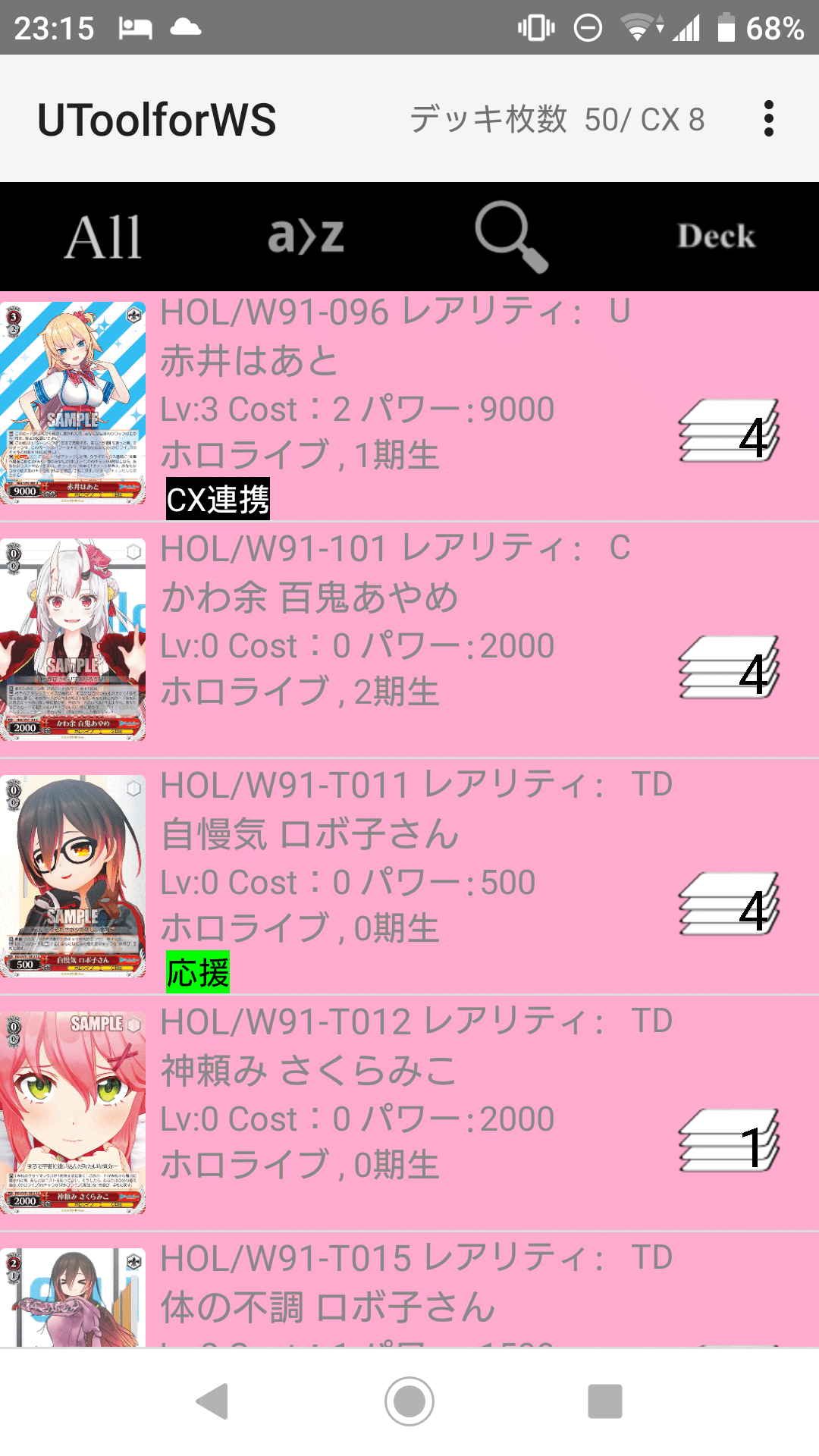
Task: Go to the home screen
Action: 409,1401
